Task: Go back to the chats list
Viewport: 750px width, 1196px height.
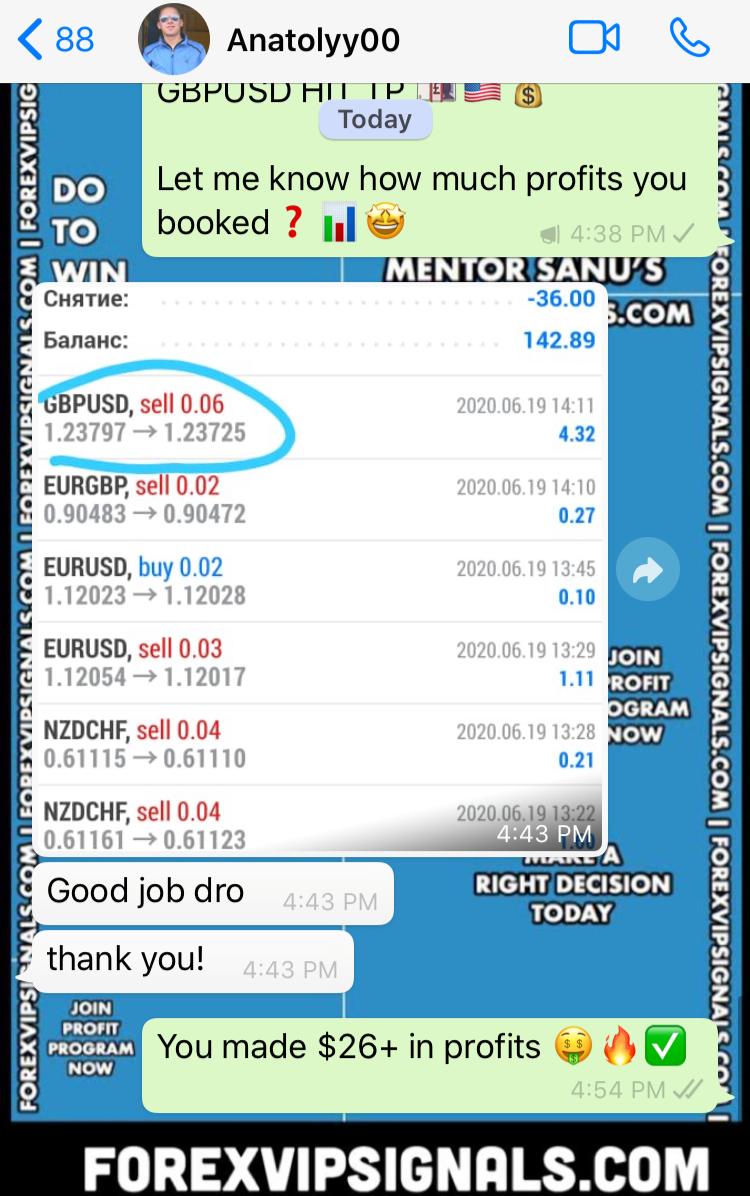Action: pos(55,40)
